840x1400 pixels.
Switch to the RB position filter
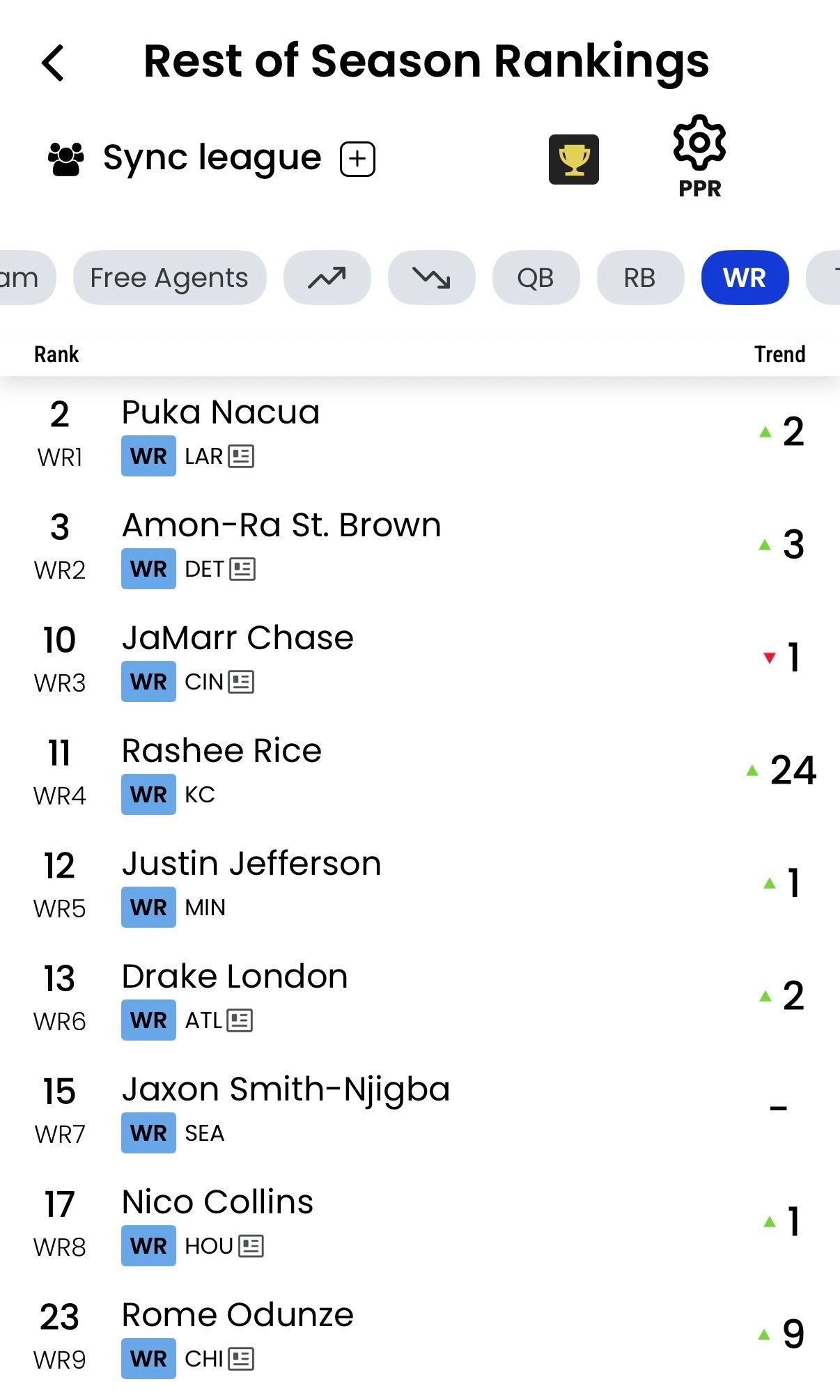639,278
